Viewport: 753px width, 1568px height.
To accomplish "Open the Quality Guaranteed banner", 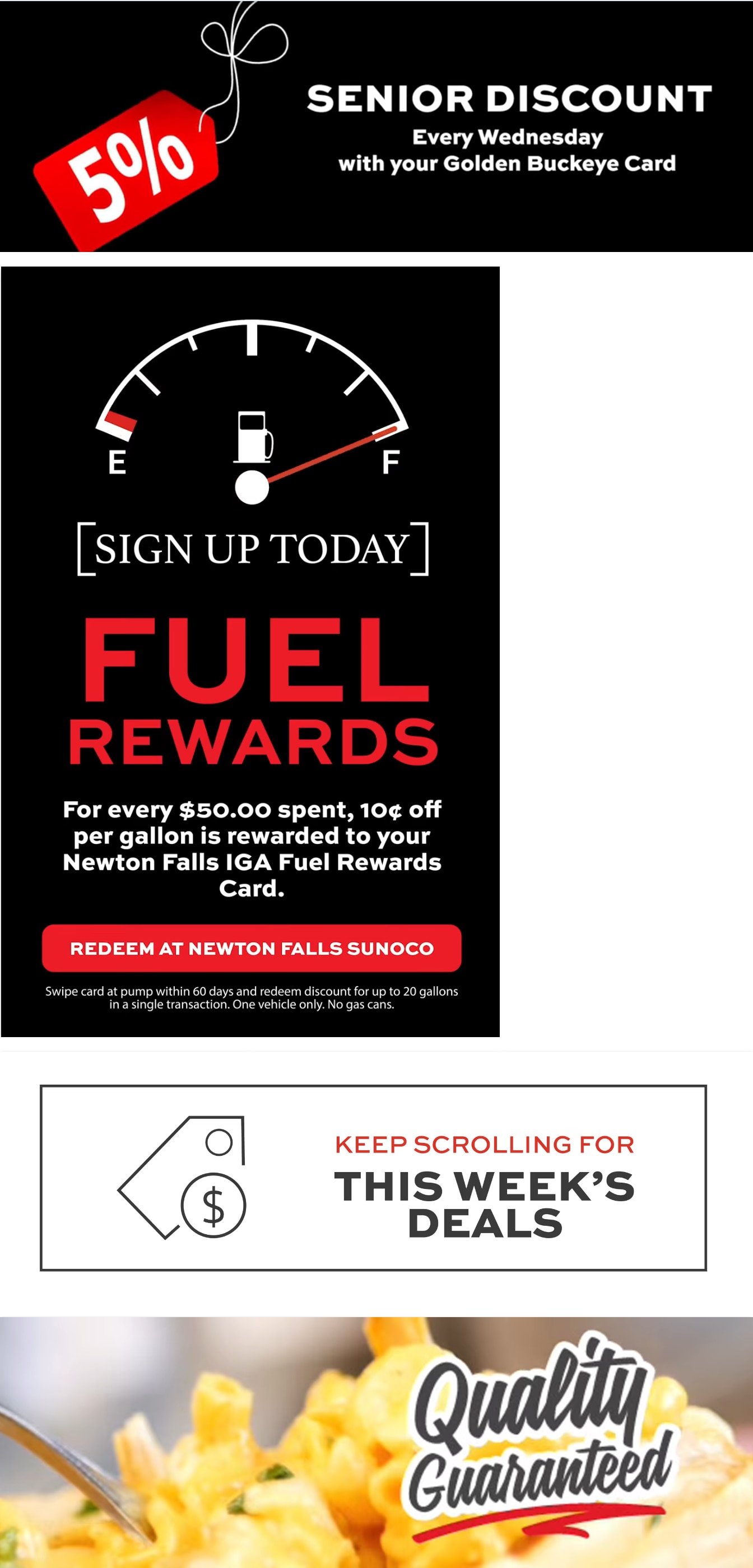I will 376,1442.
